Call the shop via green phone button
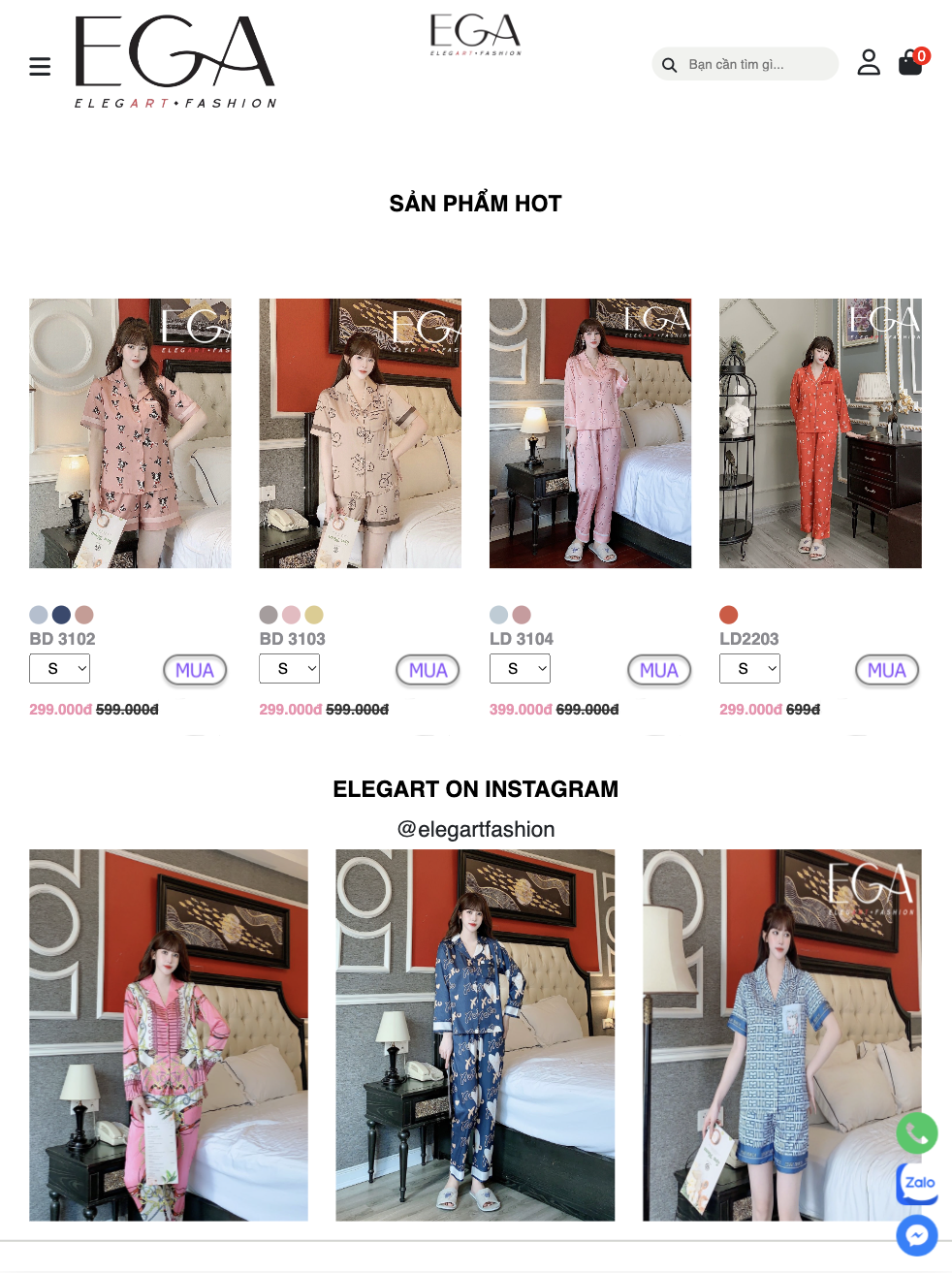This screenshot has height=1273, width=952. 917,1132
